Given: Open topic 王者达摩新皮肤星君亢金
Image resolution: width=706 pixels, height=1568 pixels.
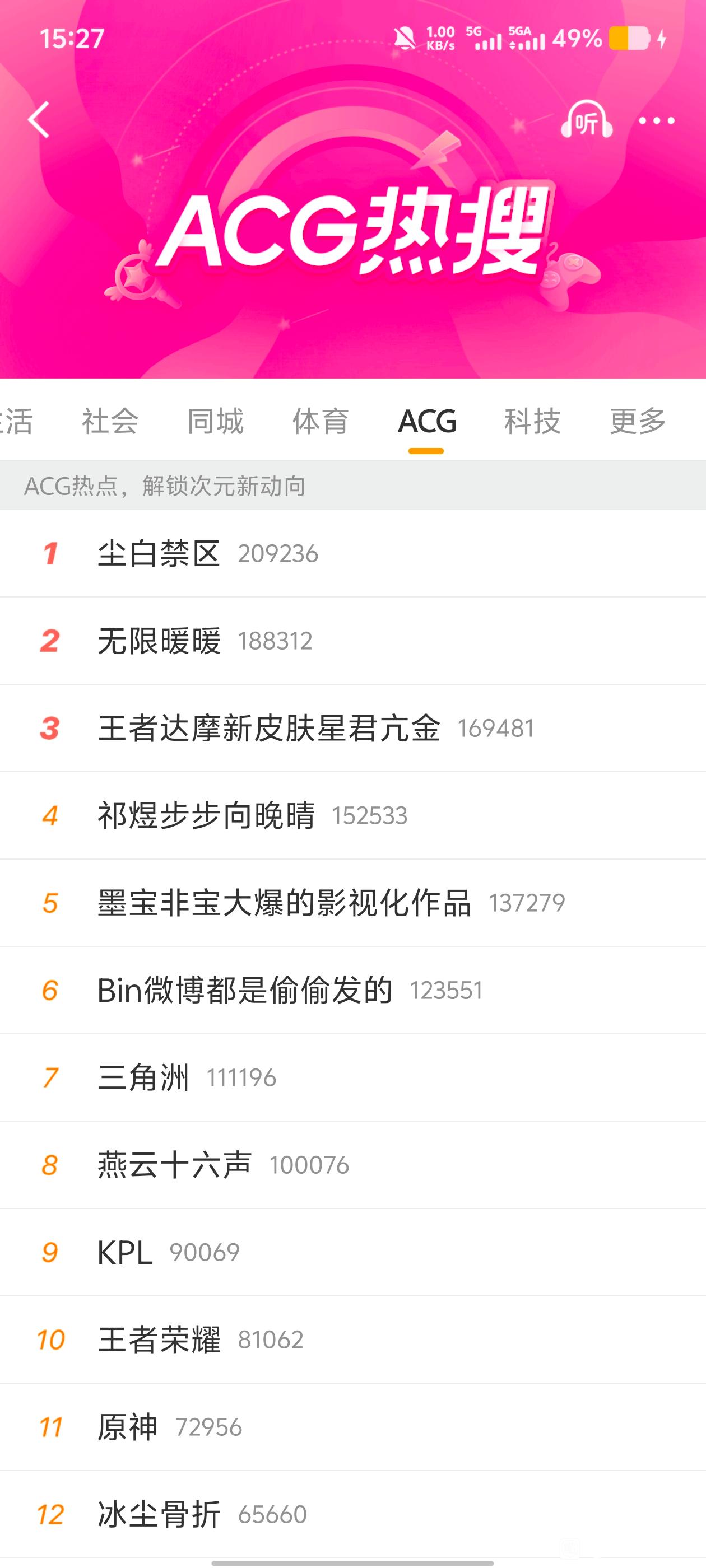Looking at the screenshot, I should (268, 729).
